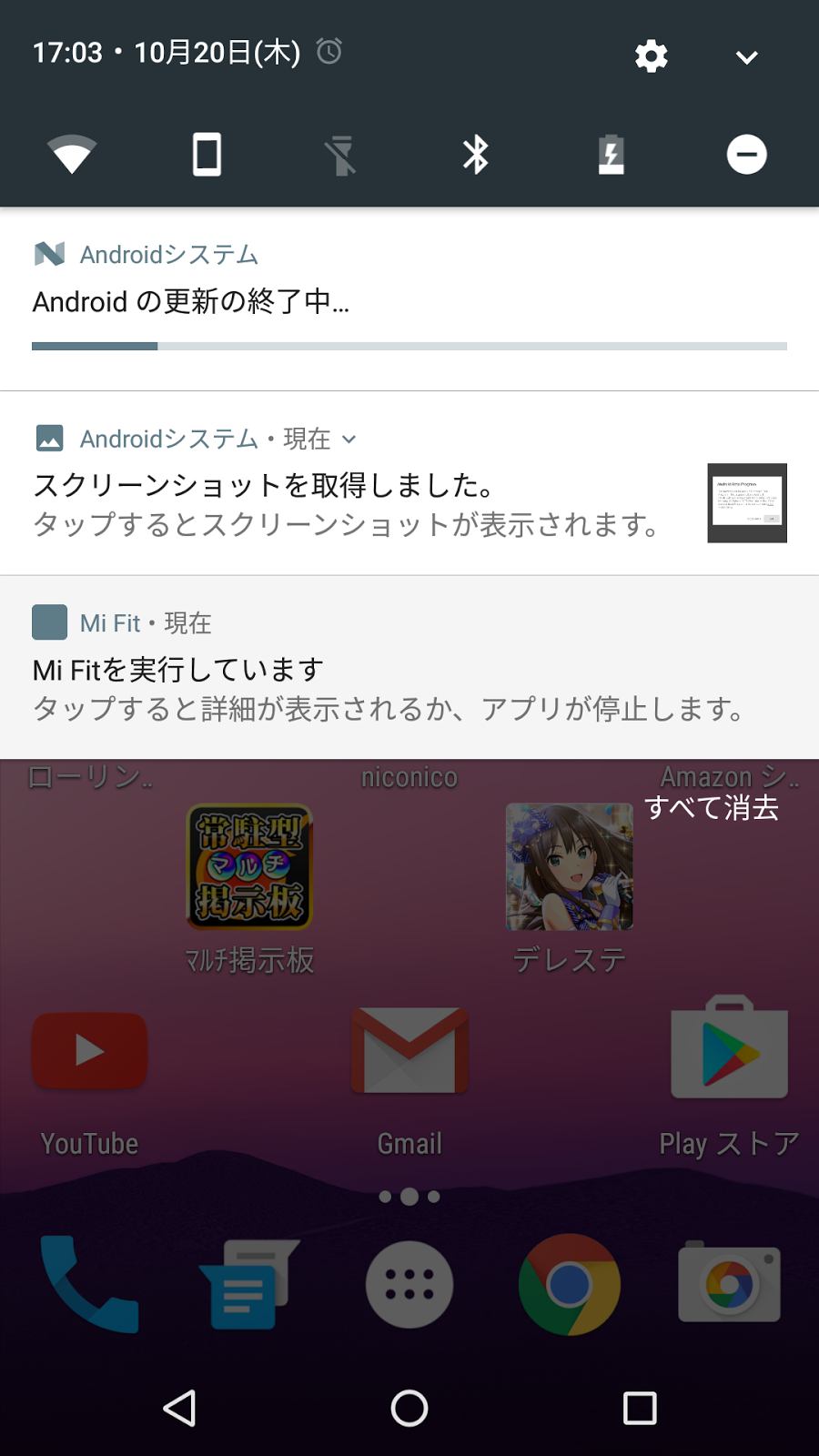Toggle the Do Not Disturb quick setting
Screen dimensions: 819x1456
746,154
